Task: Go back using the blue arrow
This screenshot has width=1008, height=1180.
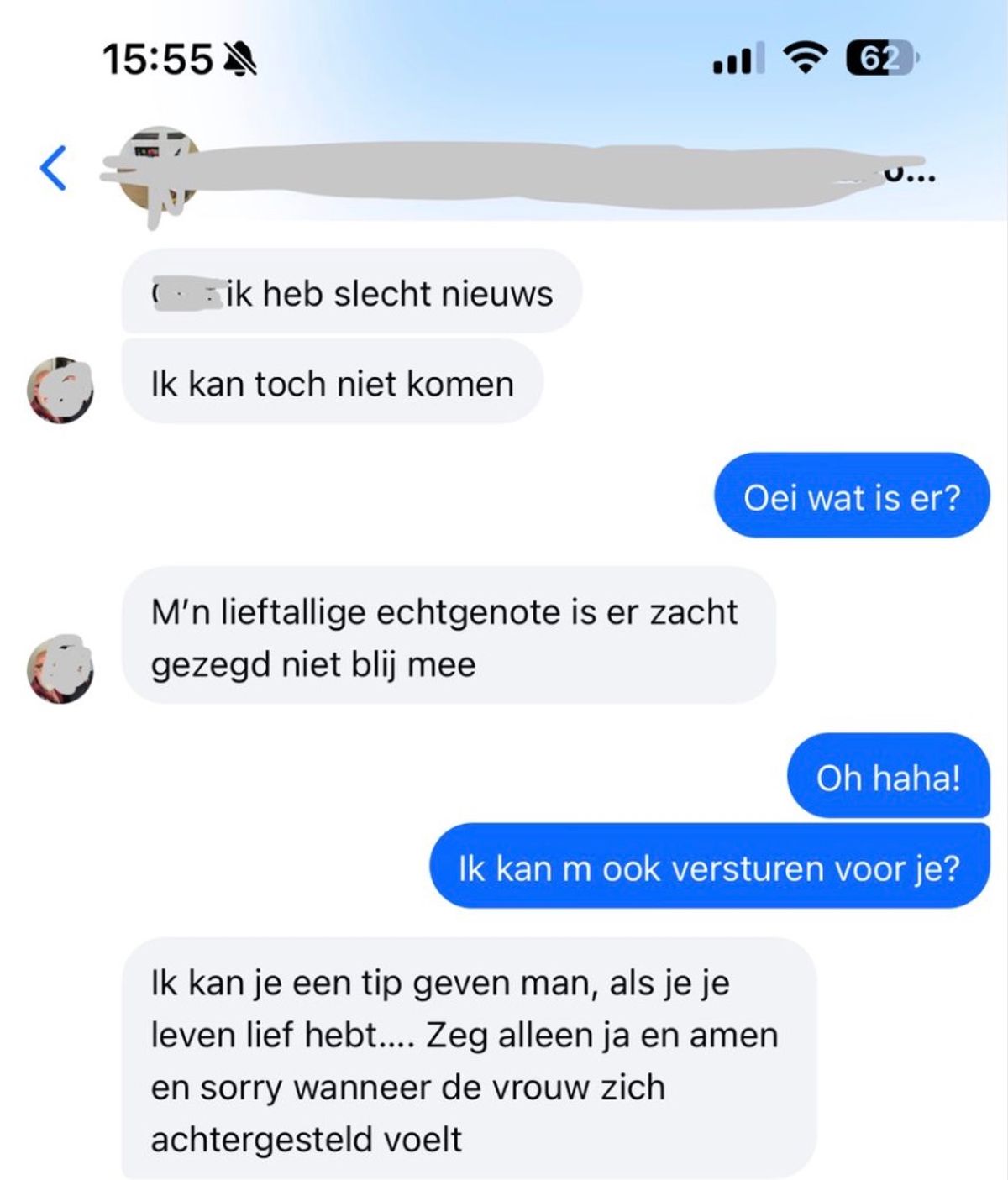Action: point(53,168)
